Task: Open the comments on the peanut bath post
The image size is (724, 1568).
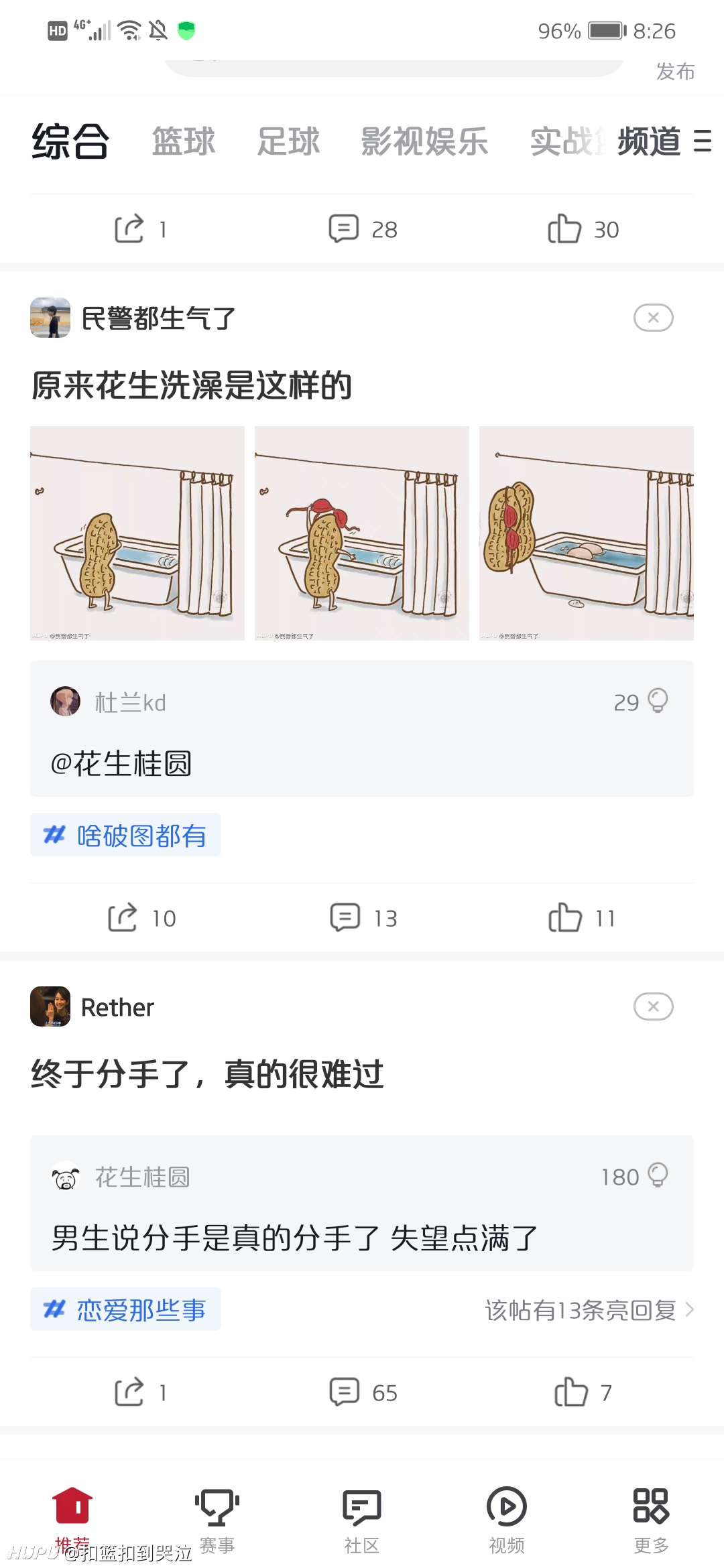Action: pyautogui.click(x=363, y=918)
